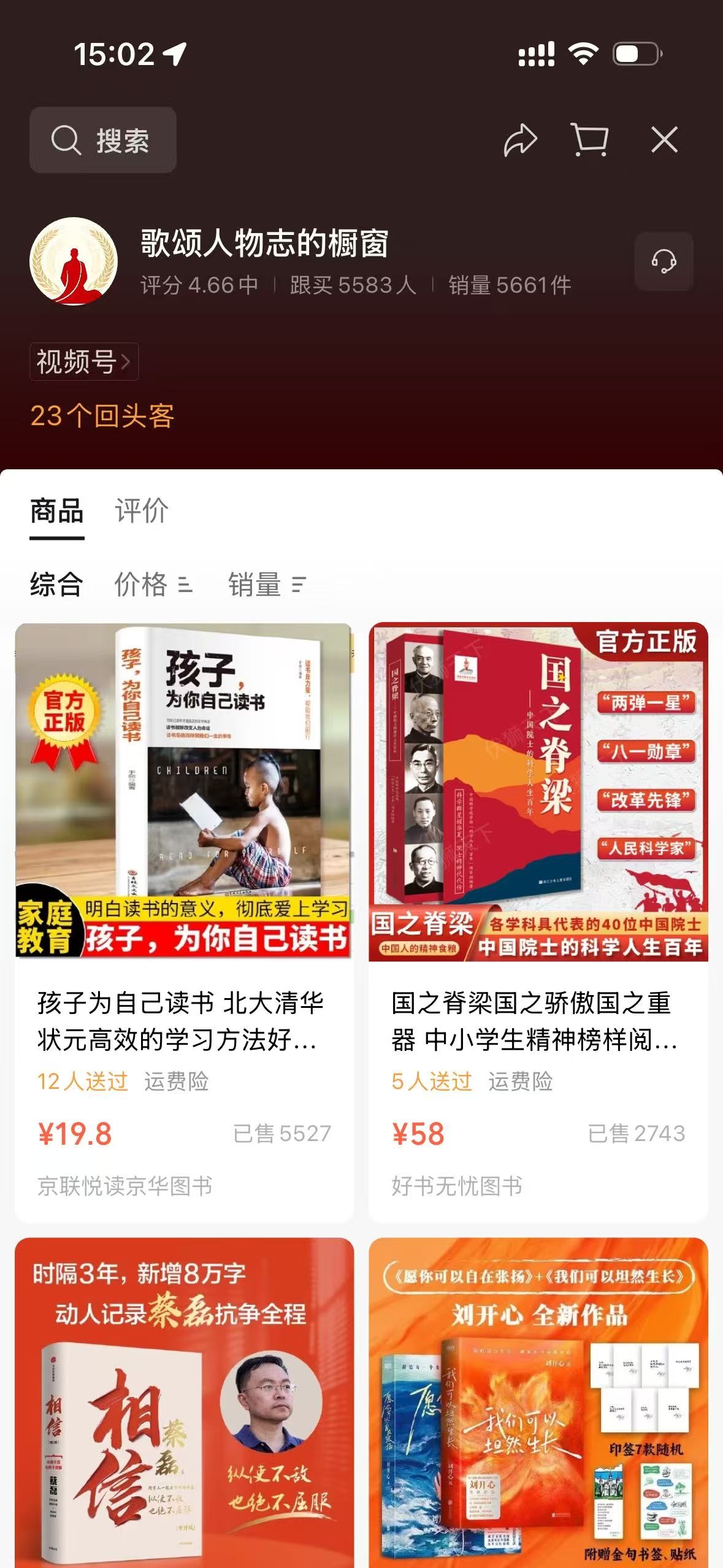723x1568 pixels.
Task: Share this shop window
Action: pyautogui.click(x=520, y=140)
